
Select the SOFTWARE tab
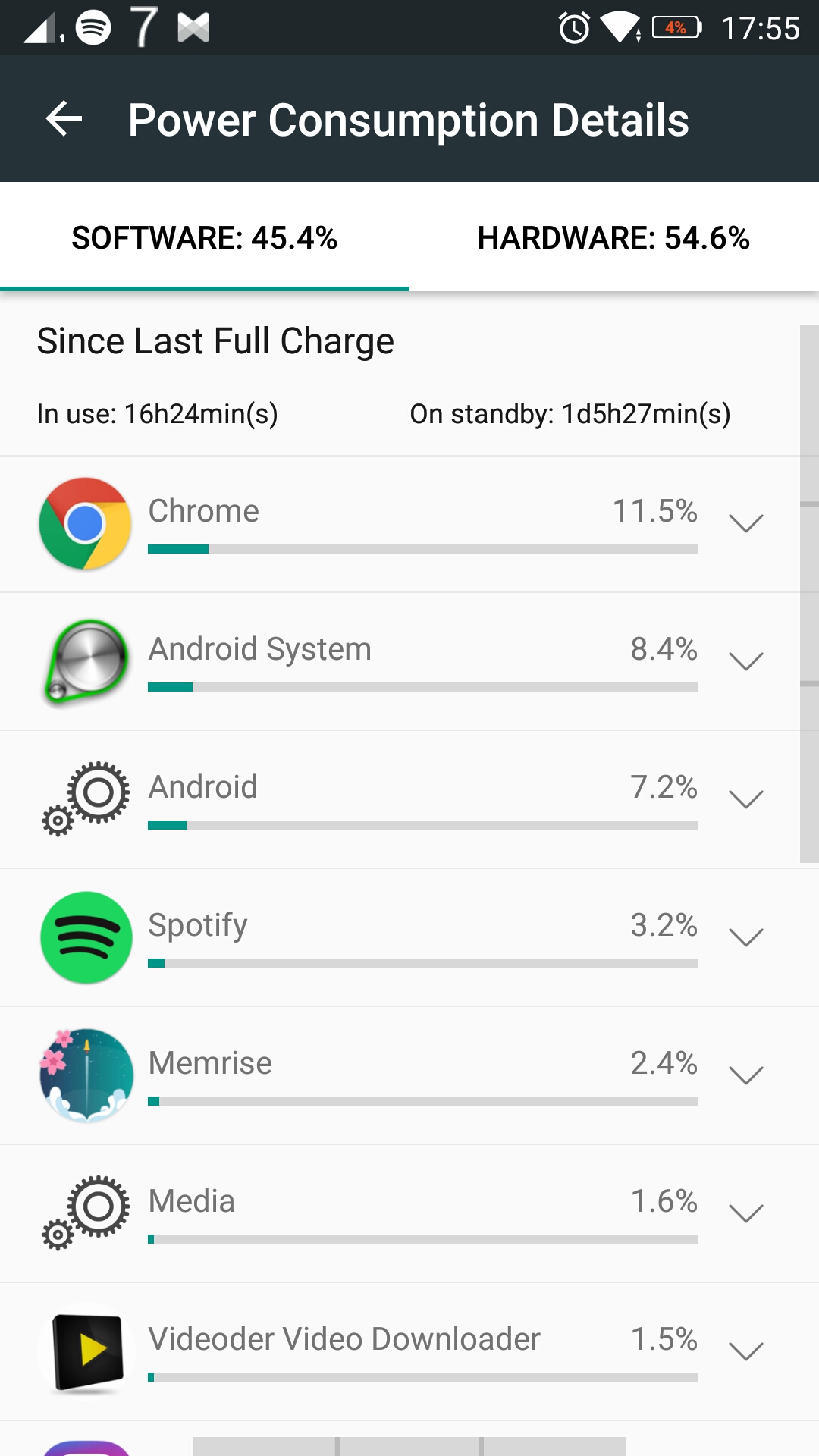pos(205,237)
